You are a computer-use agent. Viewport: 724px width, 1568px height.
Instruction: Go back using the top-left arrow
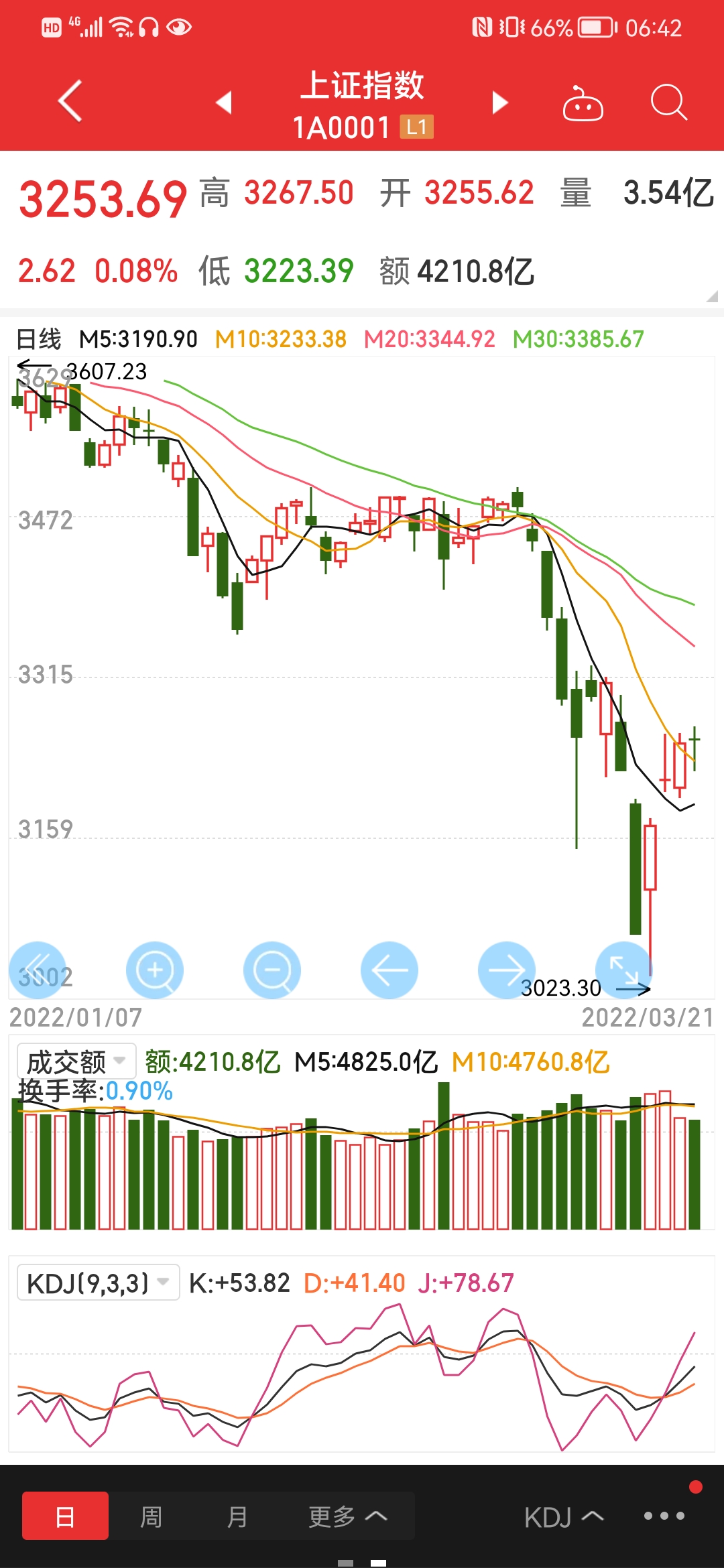(70, 101)
